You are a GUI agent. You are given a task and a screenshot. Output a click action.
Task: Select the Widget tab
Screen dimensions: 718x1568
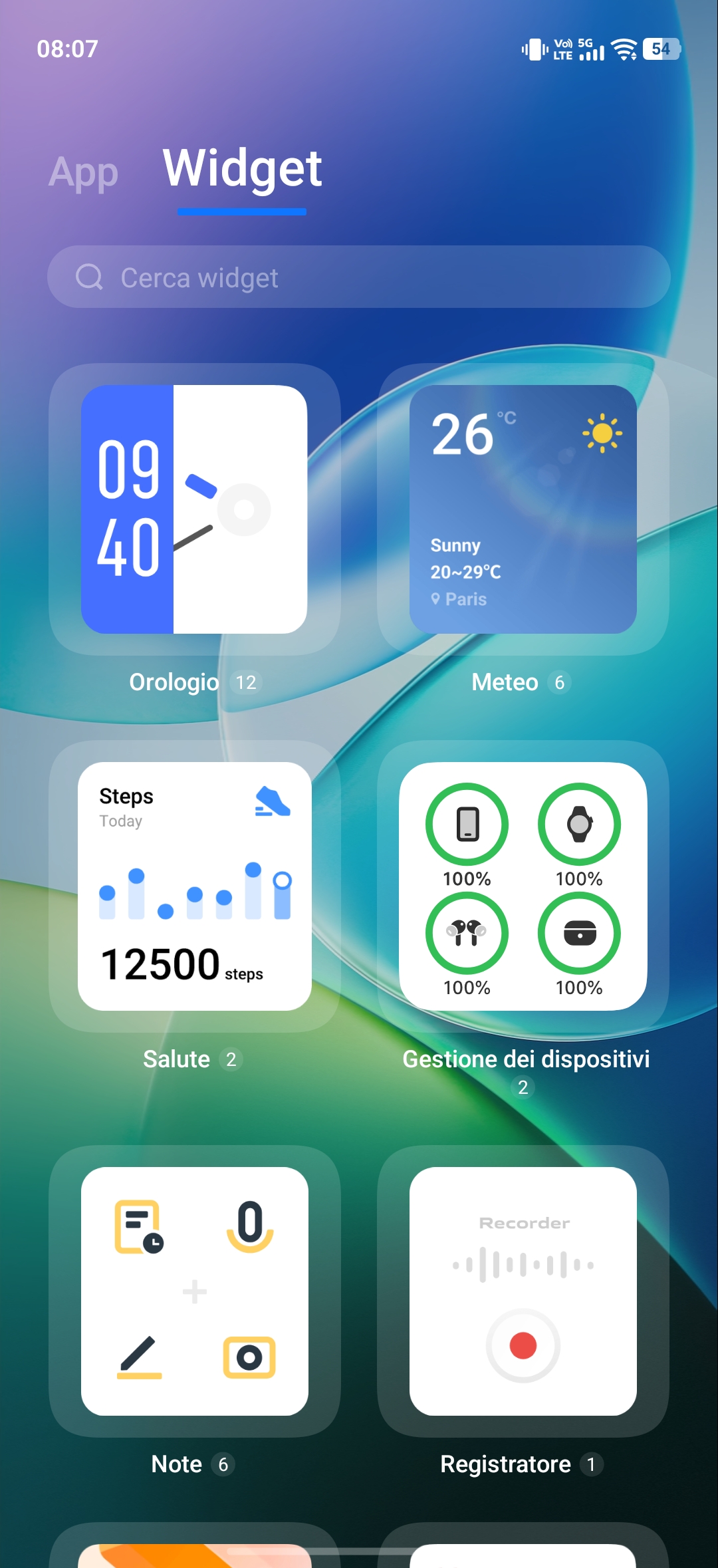tap(242, 169)
